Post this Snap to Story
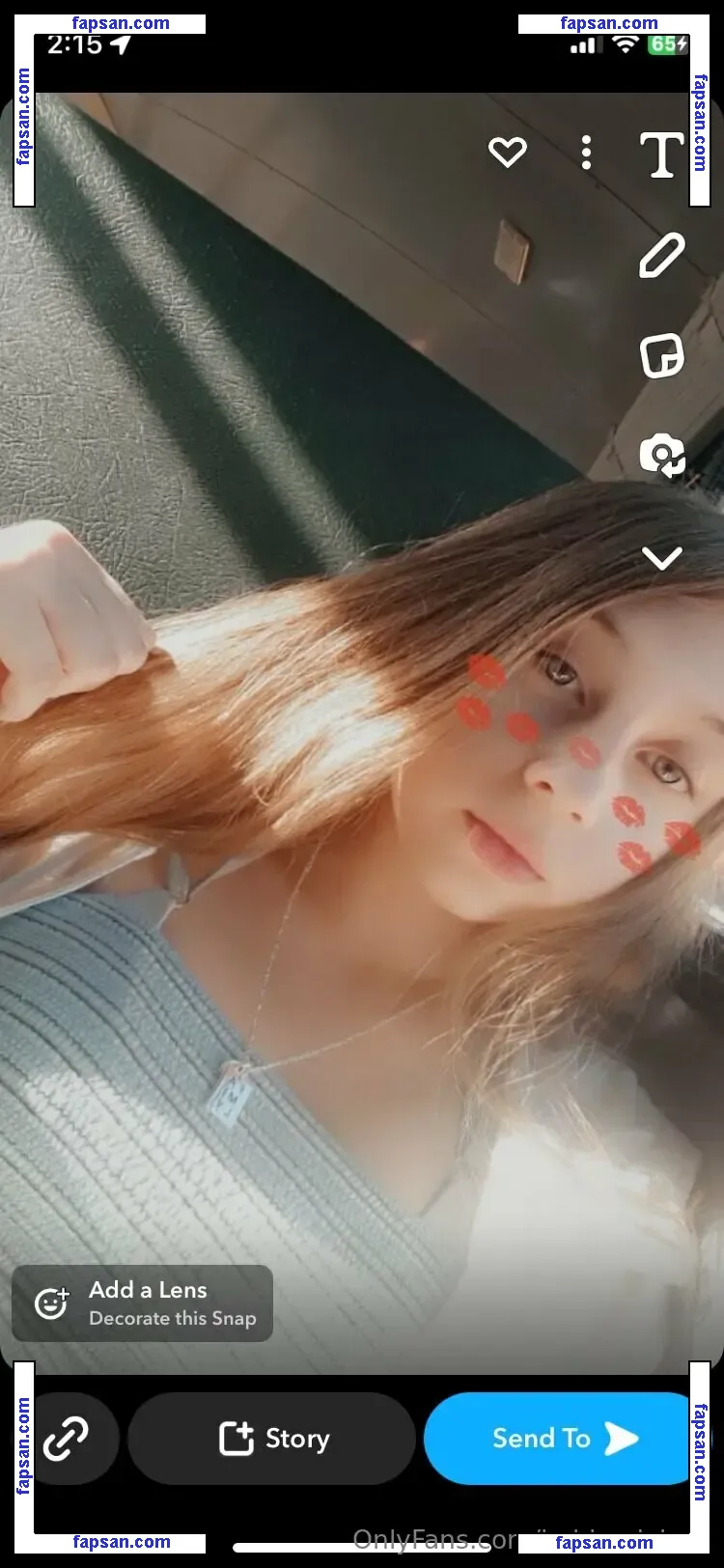 coord(272,1439)
